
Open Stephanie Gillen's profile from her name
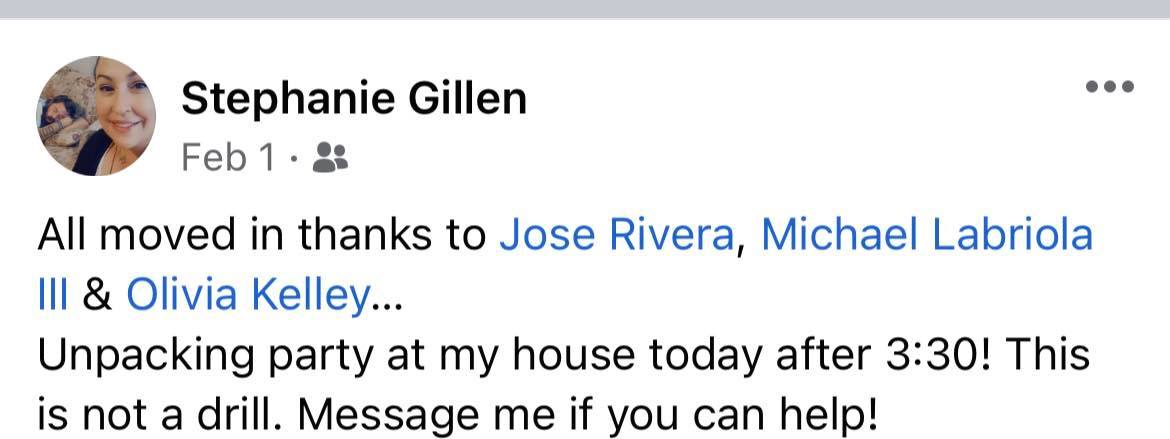[x=353, y=98]
